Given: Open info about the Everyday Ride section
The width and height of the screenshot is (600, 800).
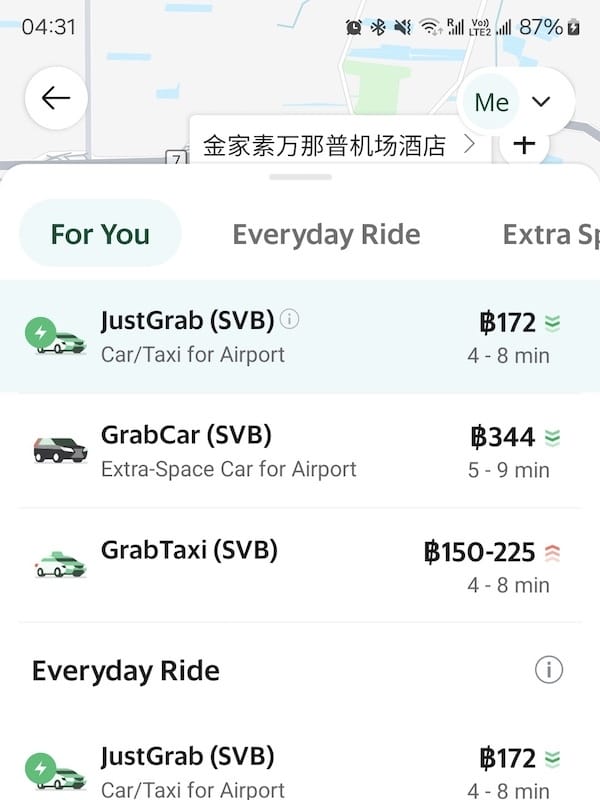Looking at the screenshot, I should (x=548, y=670).
